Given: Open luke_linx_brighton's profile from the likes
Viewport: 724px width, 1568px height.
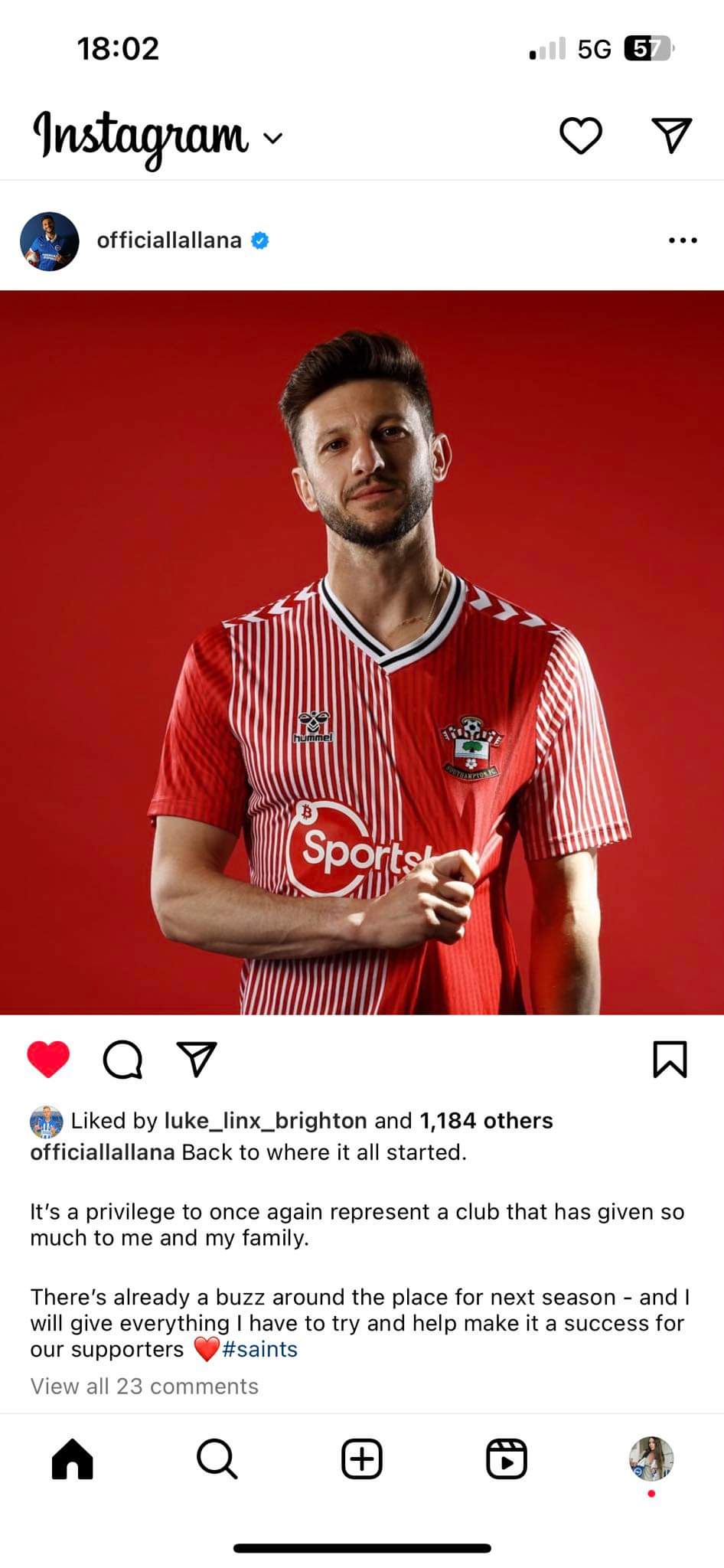Looking at the screenshot, I should pyautogui.click(x=266, y=1121).
